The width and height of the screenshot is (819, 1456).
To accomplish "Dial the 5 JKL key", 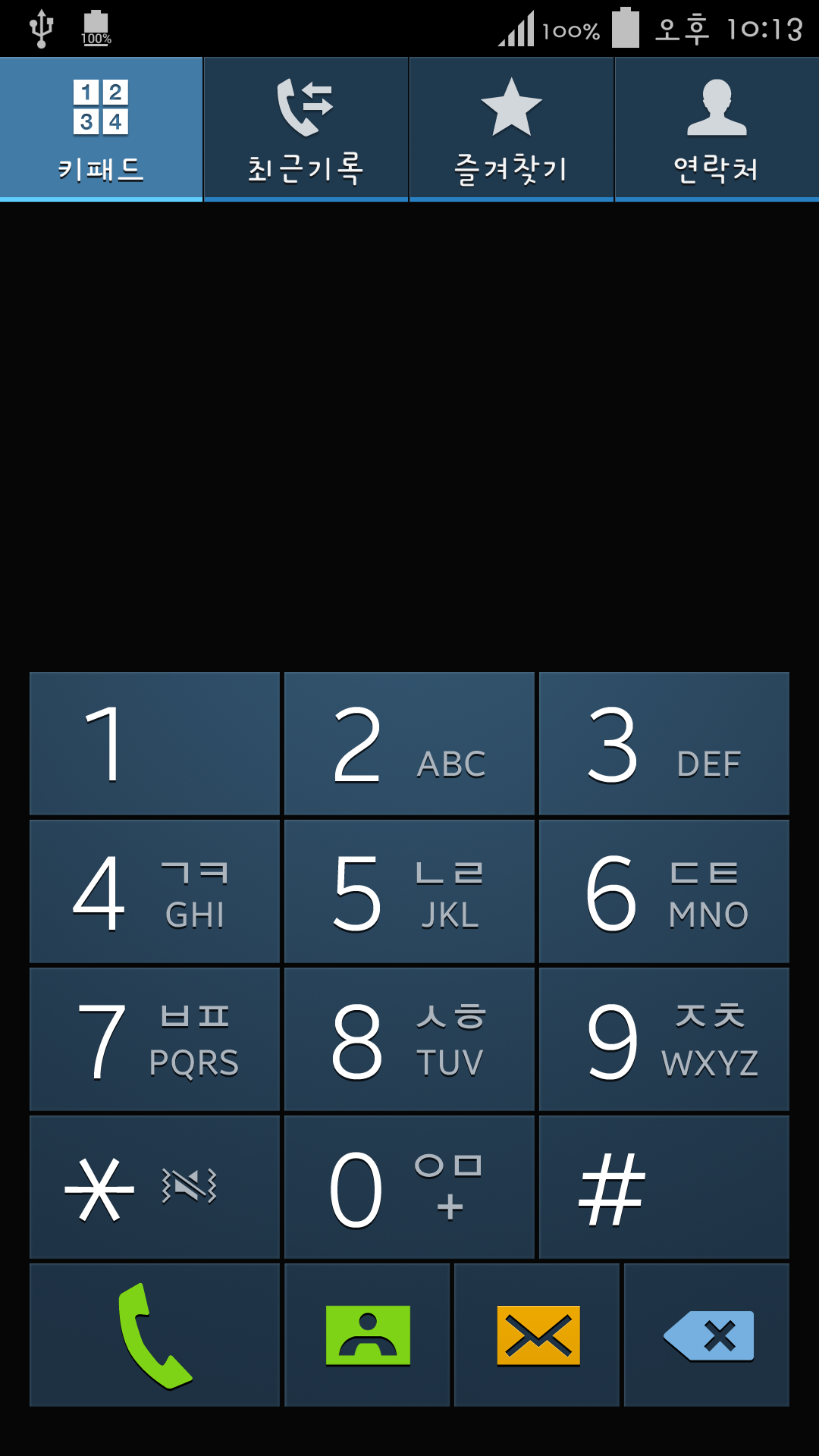I will (409, 892).
